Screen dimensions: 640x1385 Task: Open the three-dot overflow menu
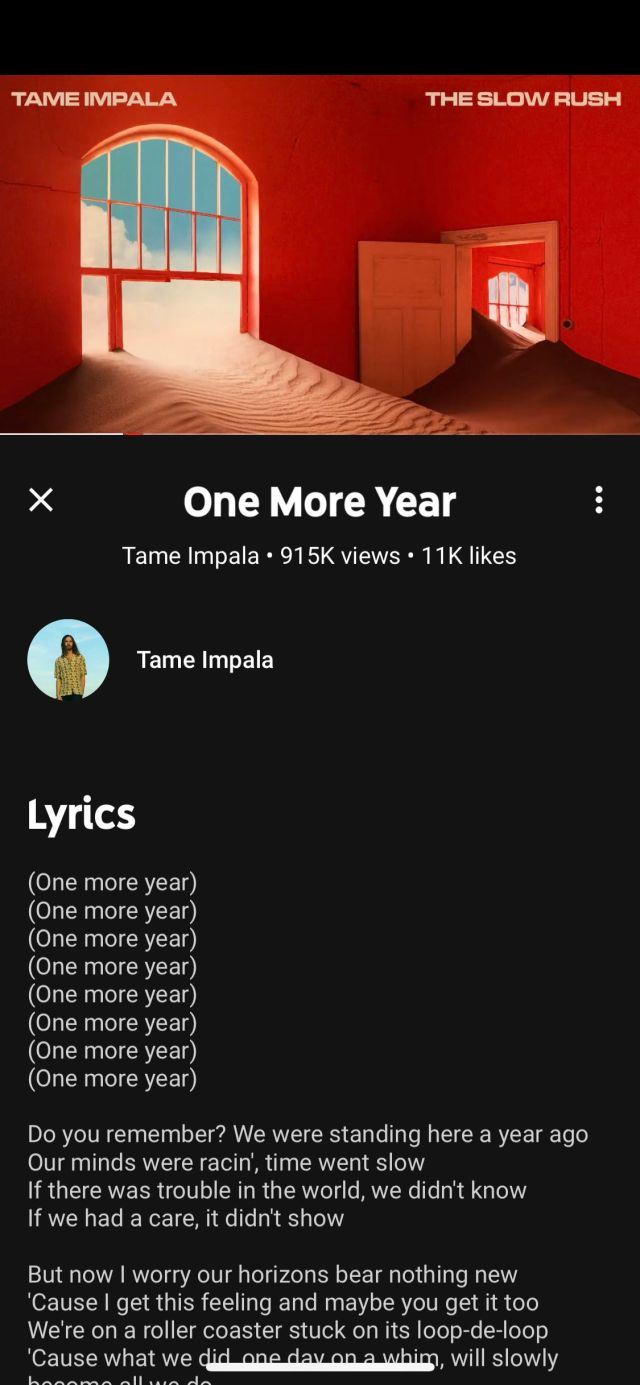click(598, 500)
